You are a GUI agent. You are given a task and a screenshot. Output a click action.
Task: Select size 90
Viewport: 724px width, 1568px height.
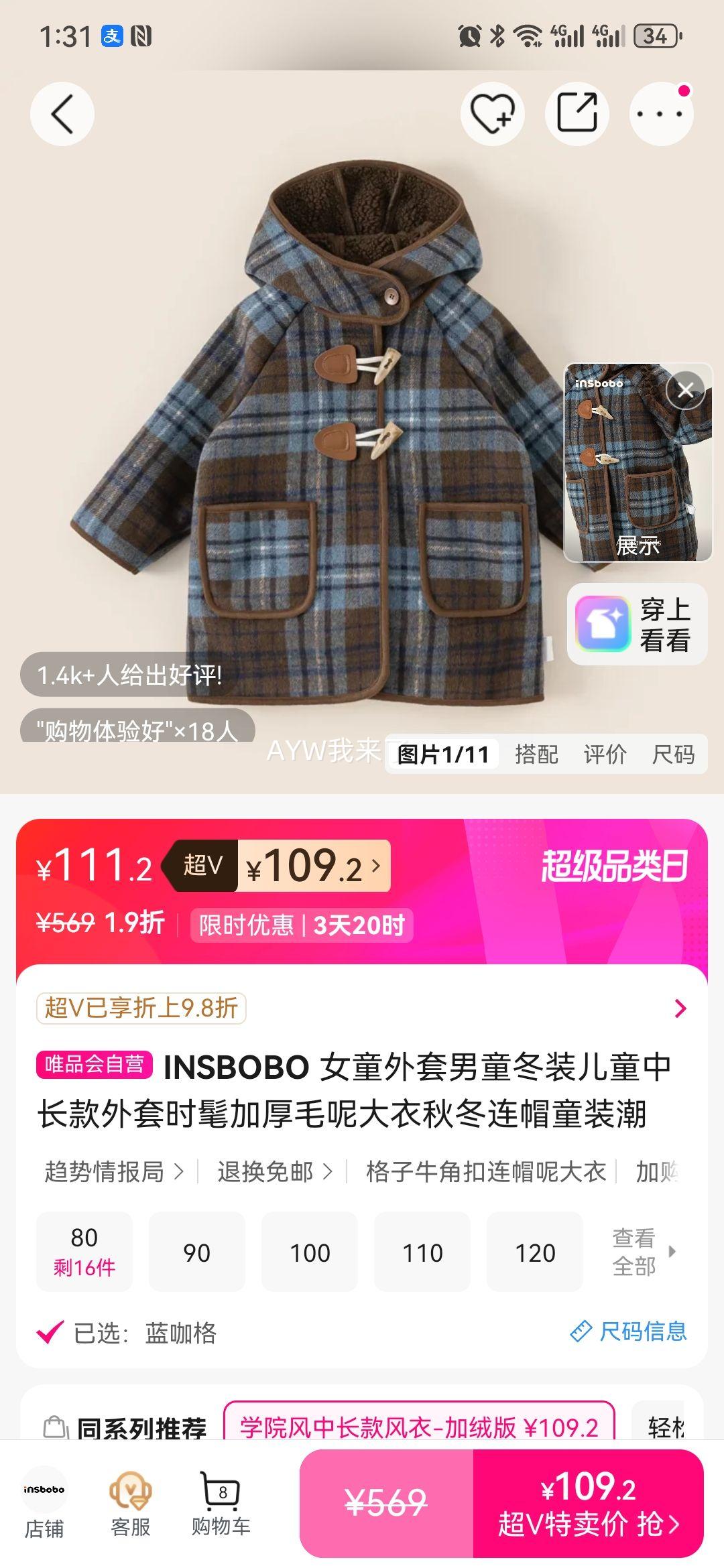tap(198, 1252)
